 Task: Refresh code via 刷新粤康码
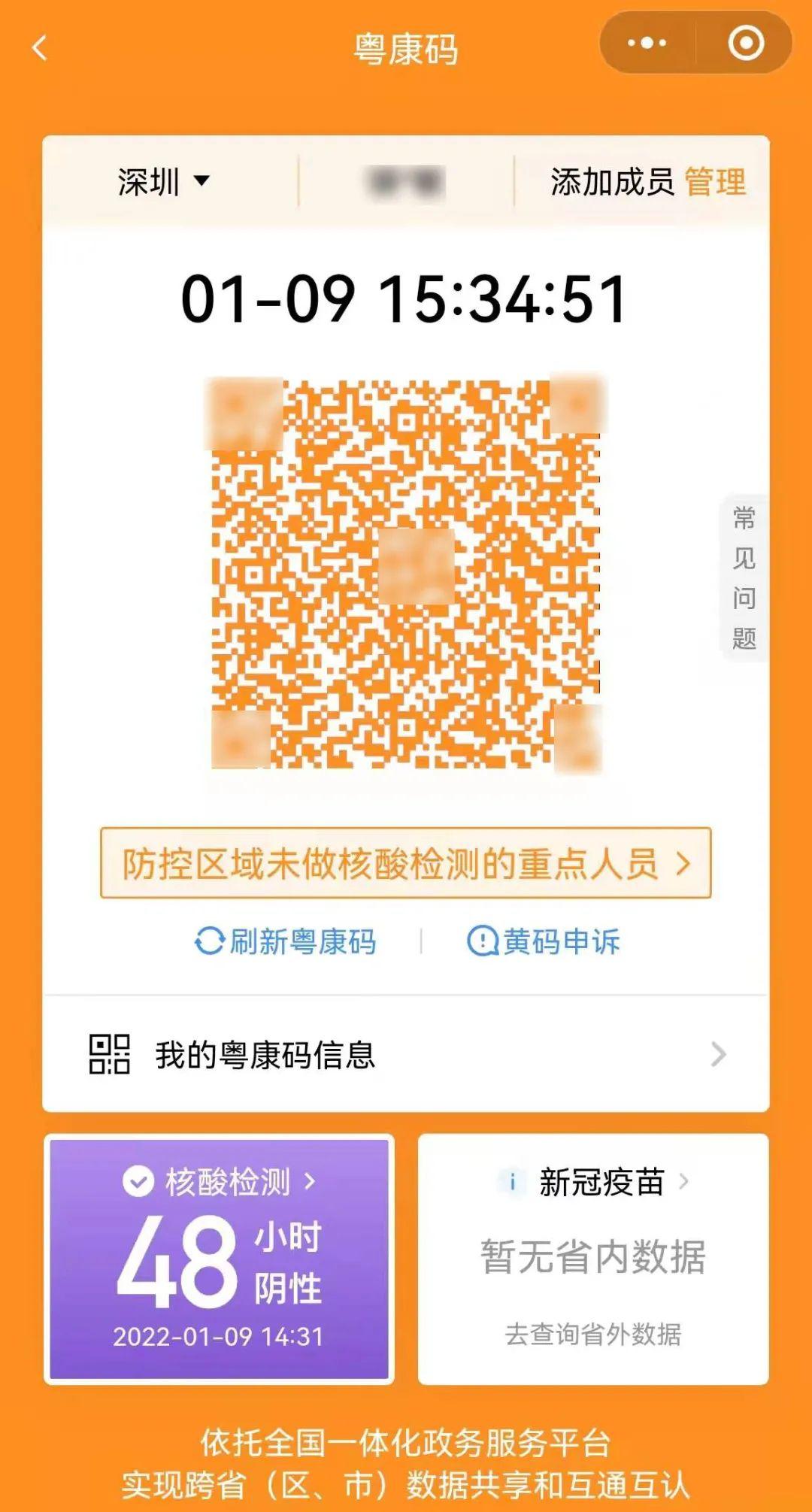tap(286, 941)
